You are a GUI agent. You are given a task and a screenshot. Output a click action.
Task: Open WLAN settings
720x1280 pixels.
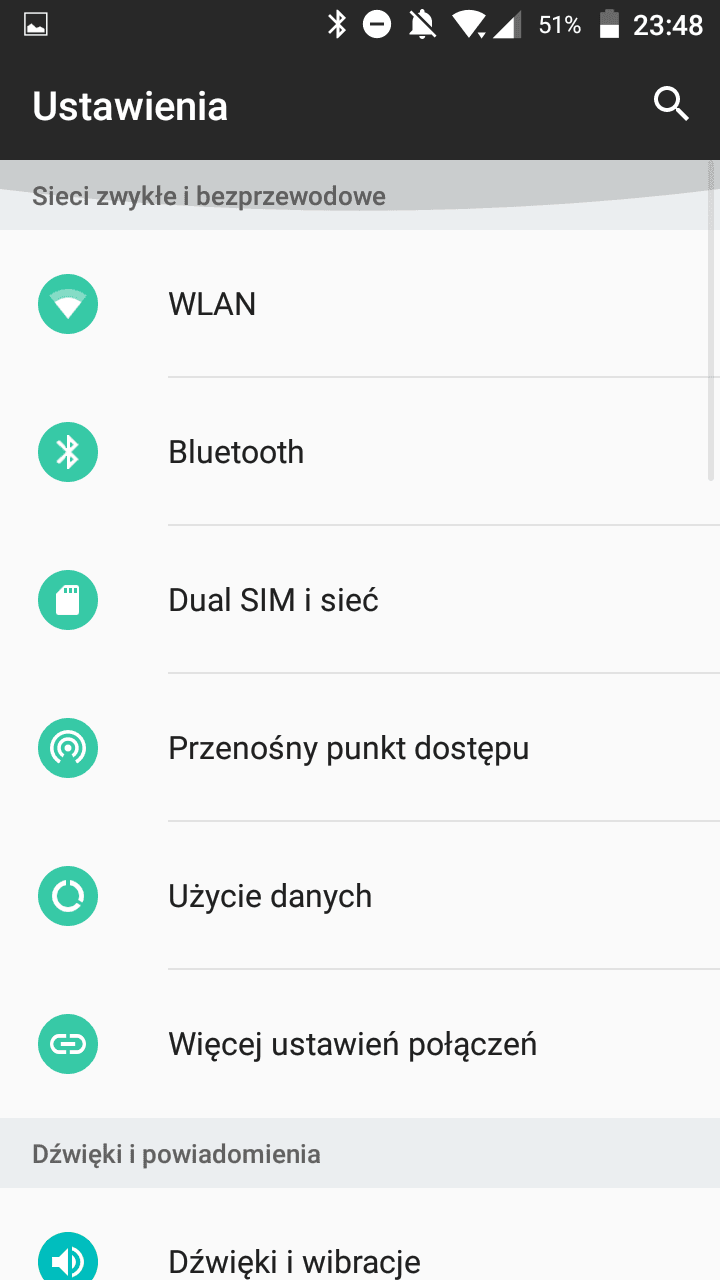pos(360,304)
